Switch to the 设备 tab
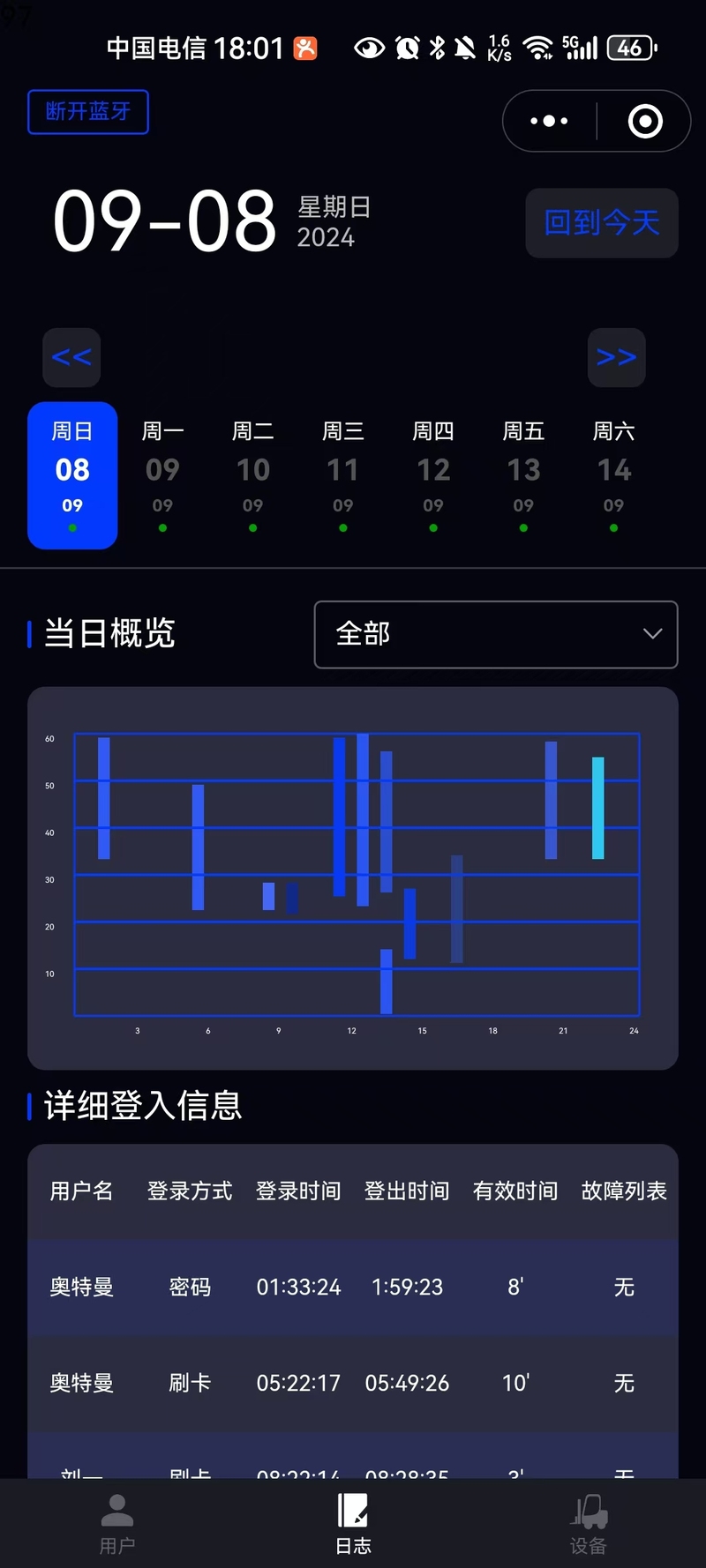Screen dimensions: 706x1568 tap(588, 1523)
